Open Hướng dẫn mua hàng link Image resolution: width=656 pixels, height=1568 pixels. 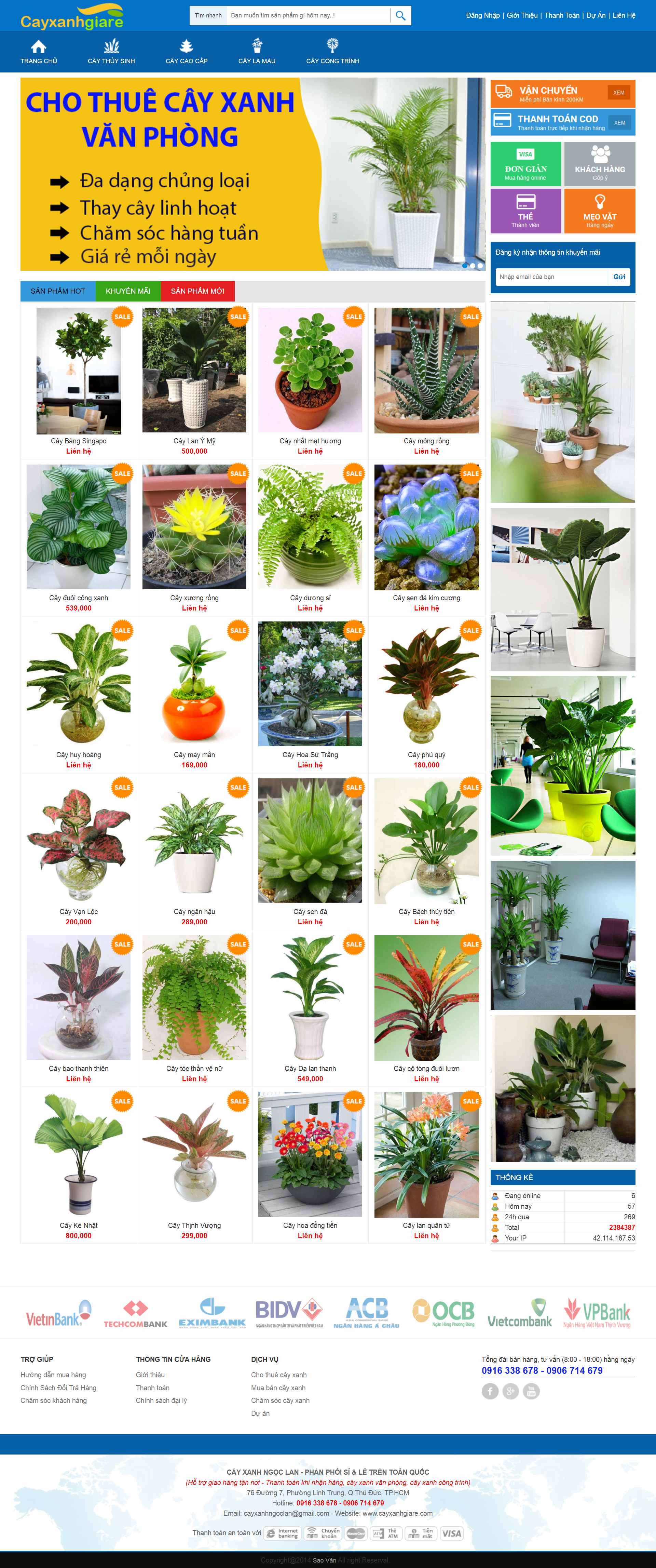pos(53,1375)
